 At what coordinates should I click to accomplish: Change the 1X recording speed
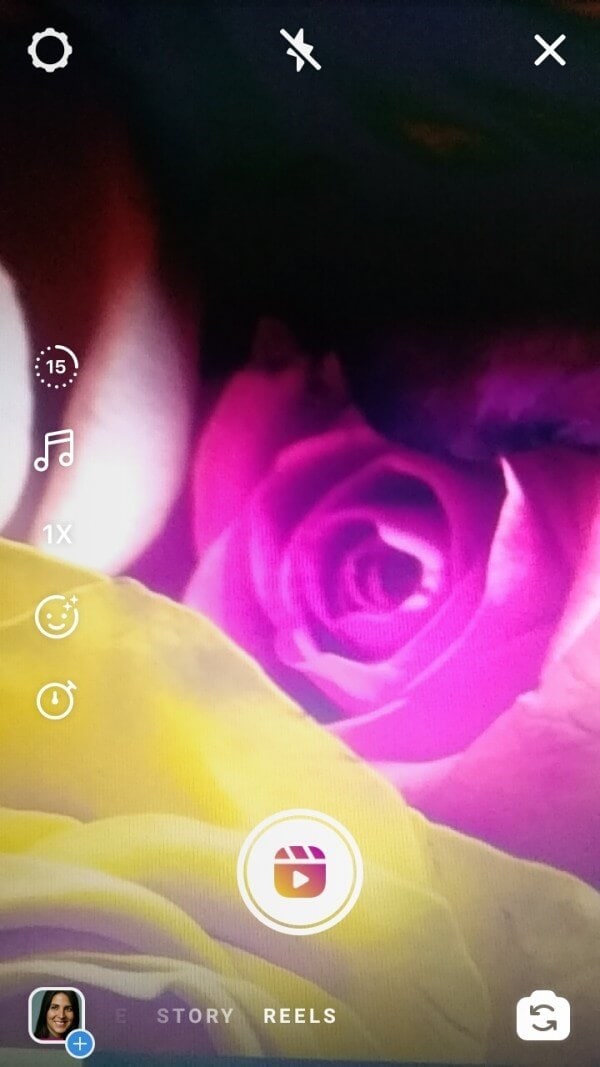pos(57,534)
